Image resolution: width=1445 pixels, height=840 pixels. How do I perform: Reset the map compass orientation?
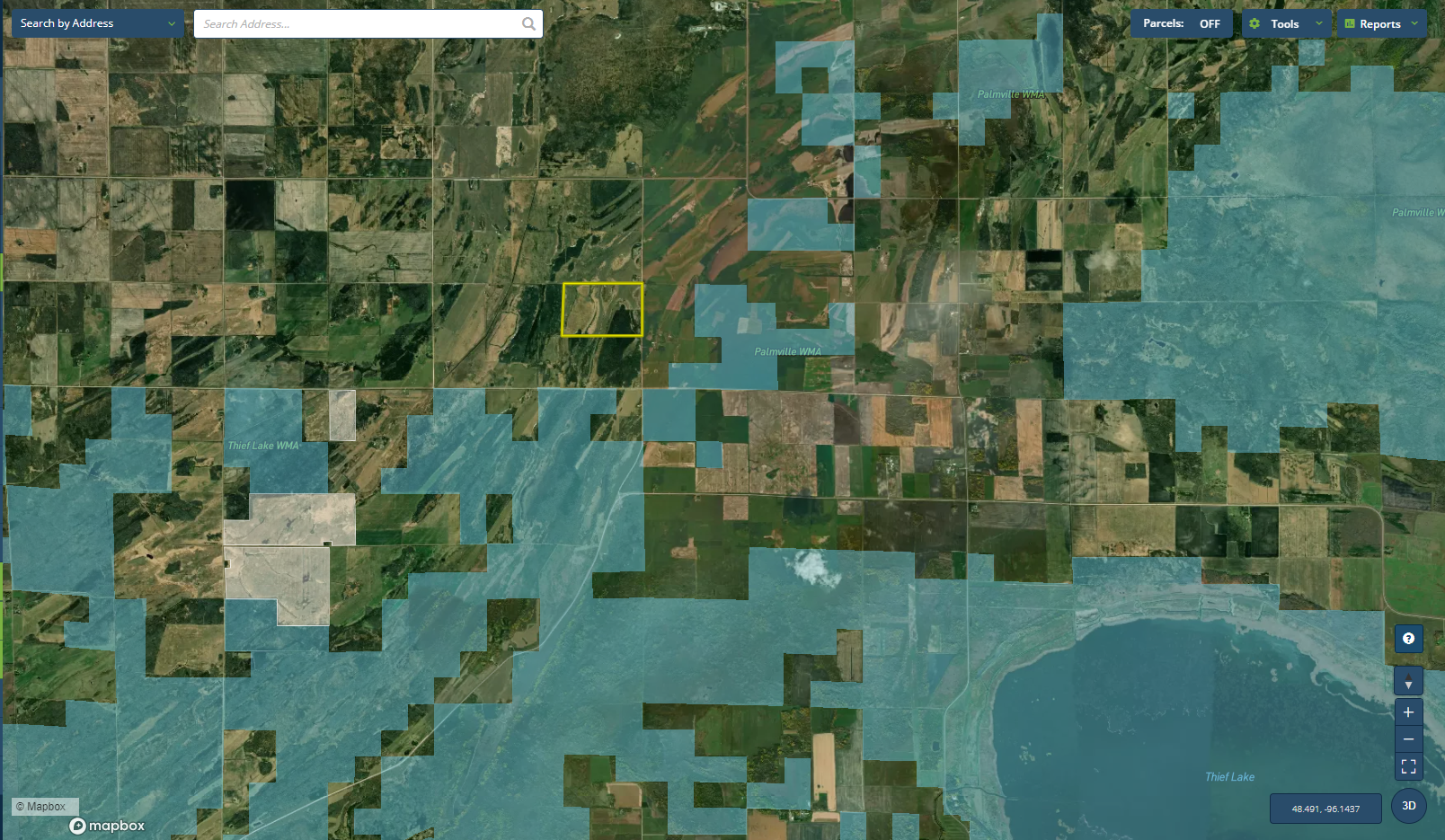[x=1408, y=682]
